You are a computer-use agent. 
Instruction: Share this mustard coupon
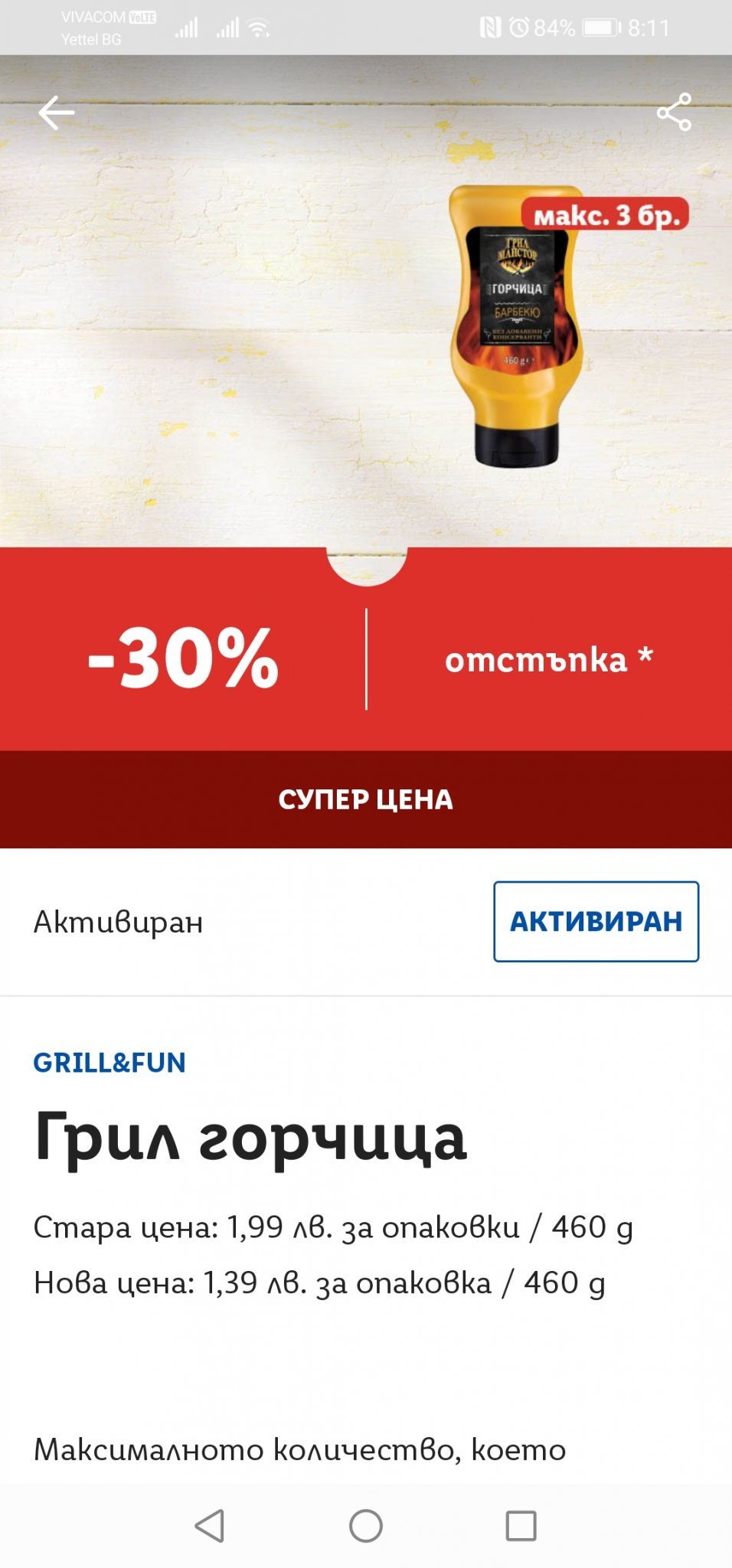[x=674, y=113]
